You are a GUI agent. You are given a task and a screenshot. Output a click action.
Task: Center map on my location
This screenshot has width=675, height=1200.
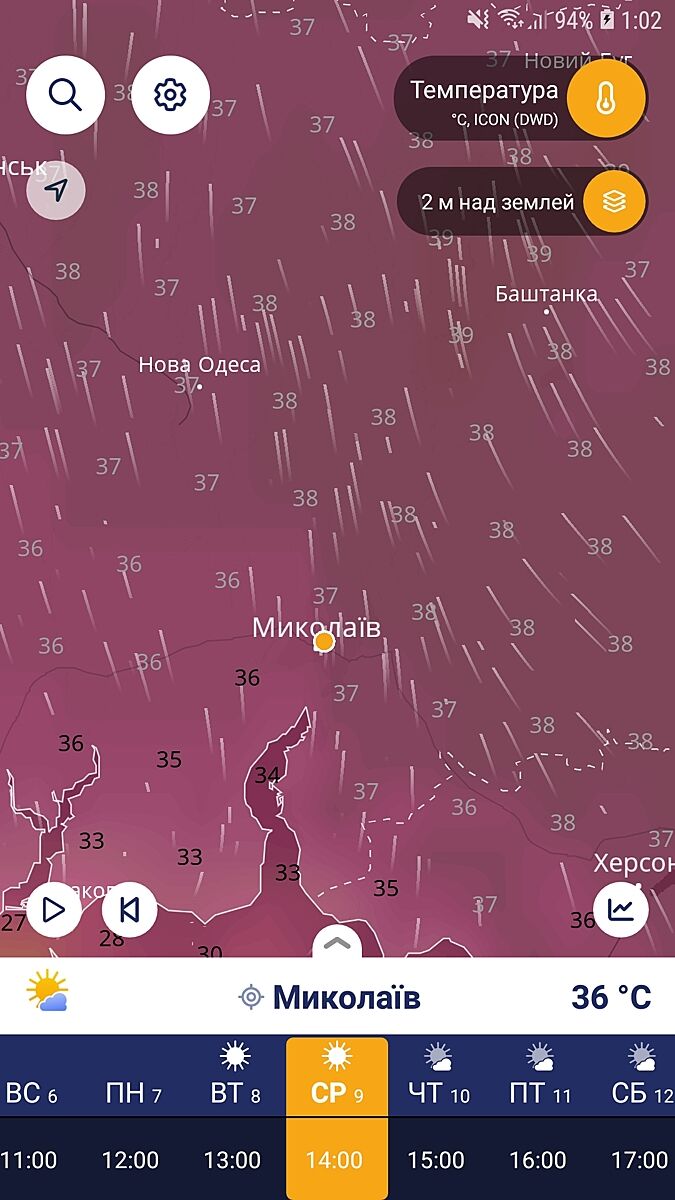57,189
